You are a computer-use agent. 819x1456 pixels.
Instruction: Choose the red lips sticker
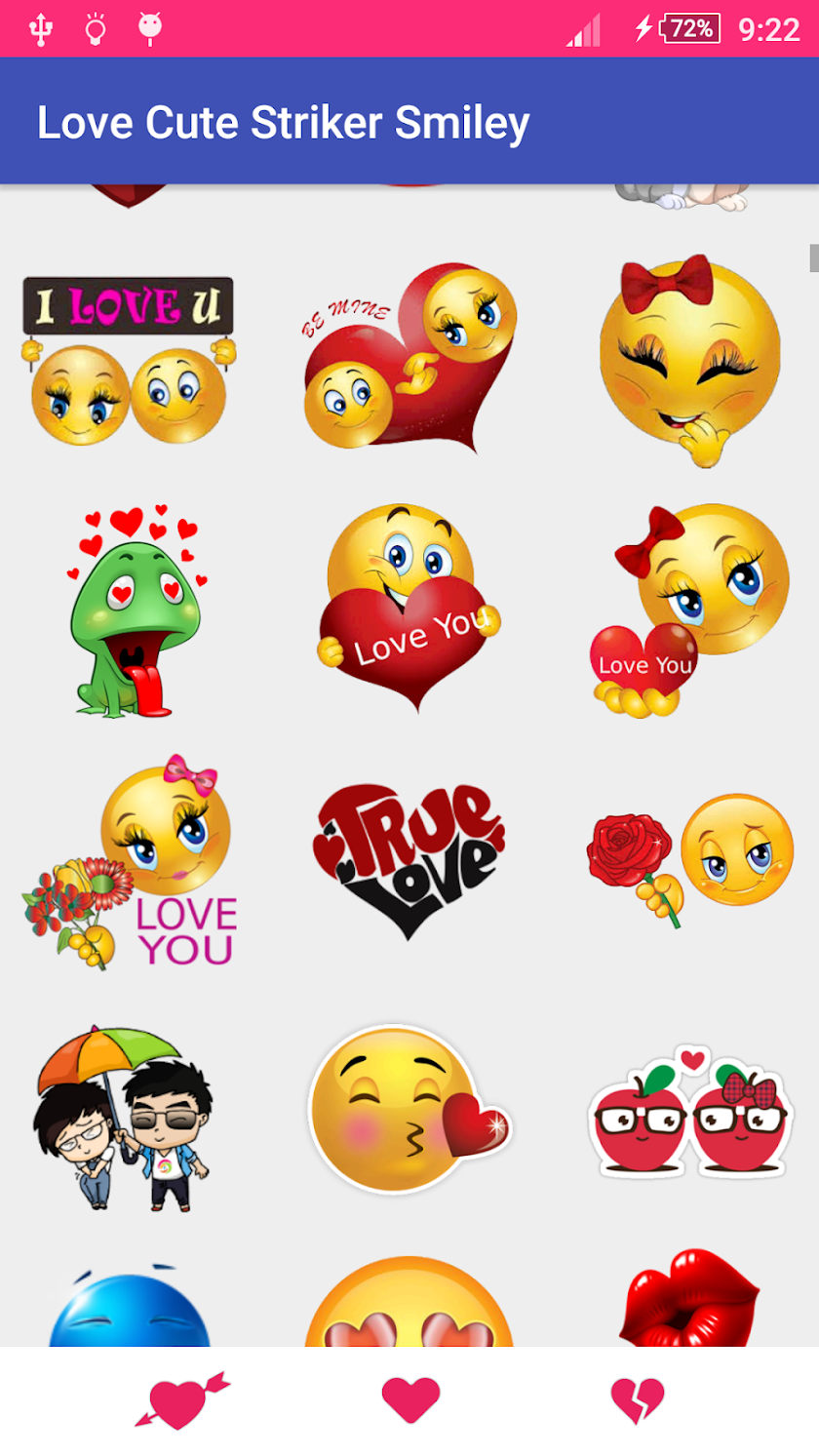click(690, 1299)
